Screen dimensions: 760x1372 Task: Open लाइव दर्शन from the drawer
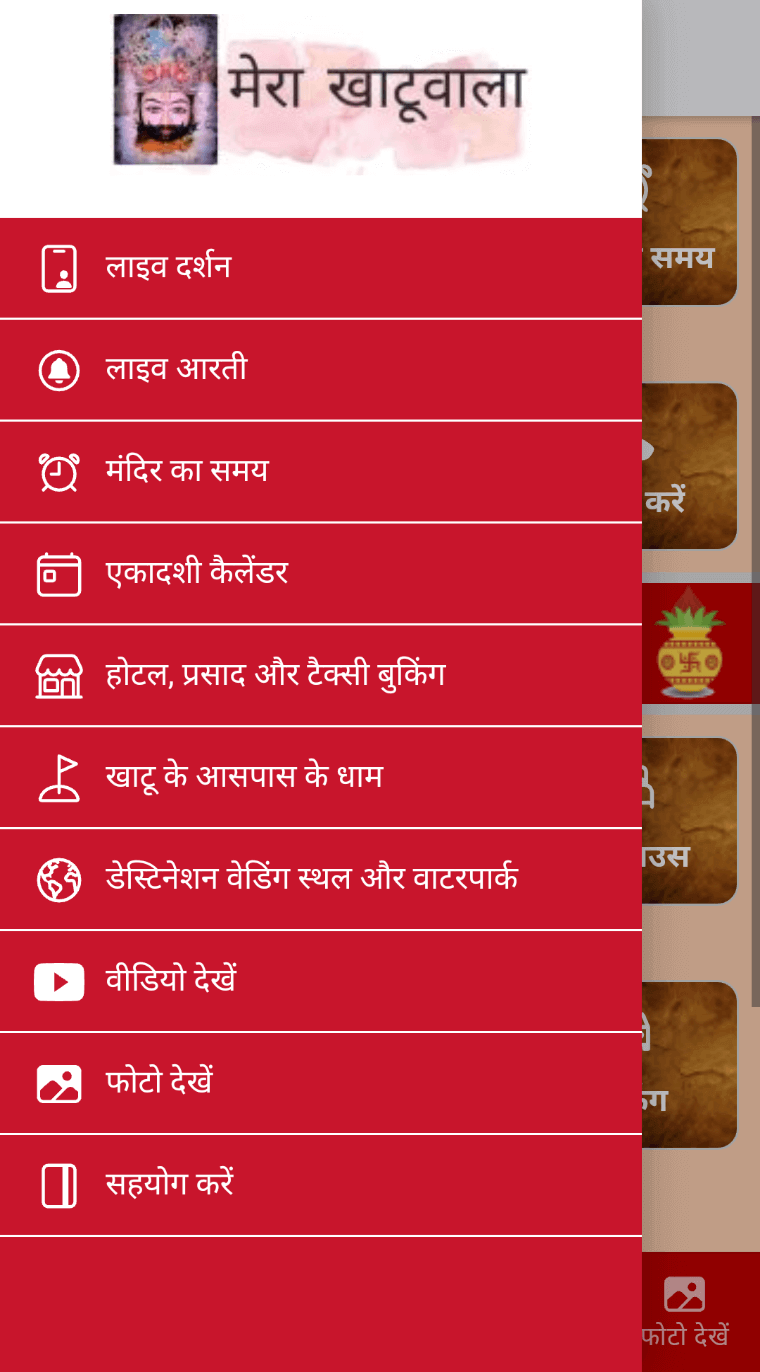click(168, 268)
